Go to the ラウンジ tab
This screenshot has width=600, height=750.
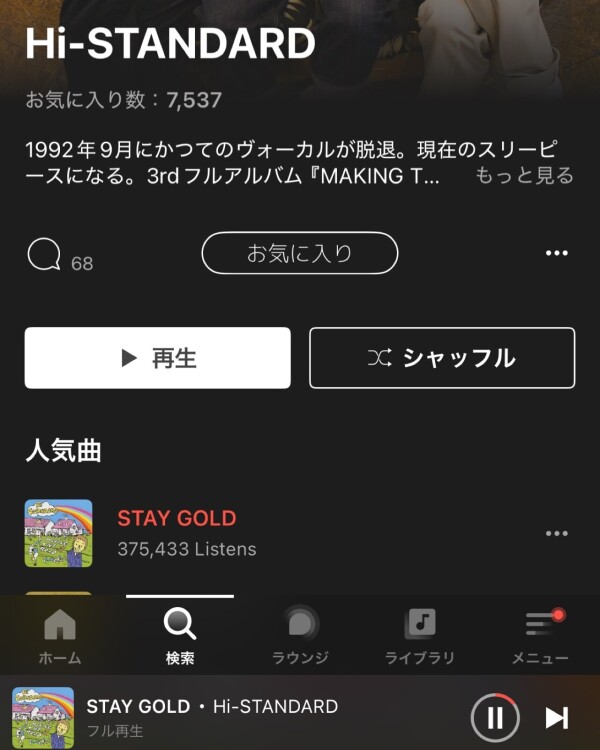[x=300, y=636]
